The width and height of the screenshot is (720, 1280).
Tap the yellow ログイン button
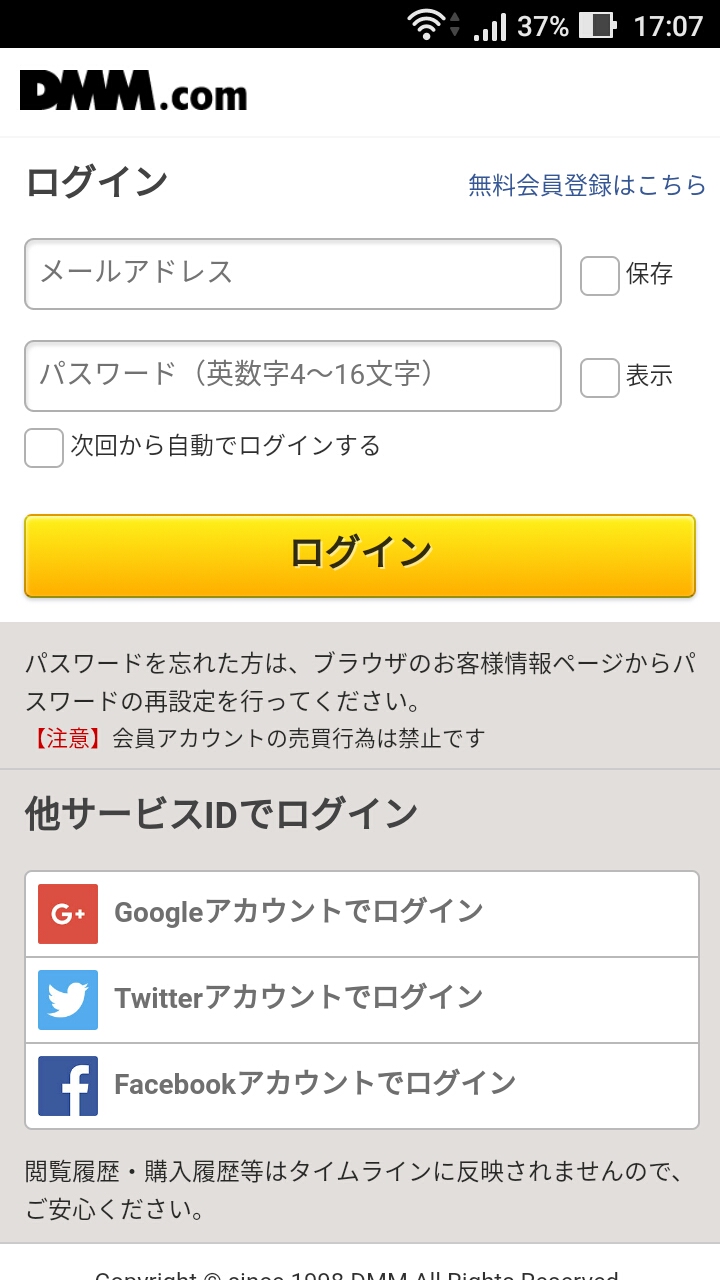click(x=360, y=556)
